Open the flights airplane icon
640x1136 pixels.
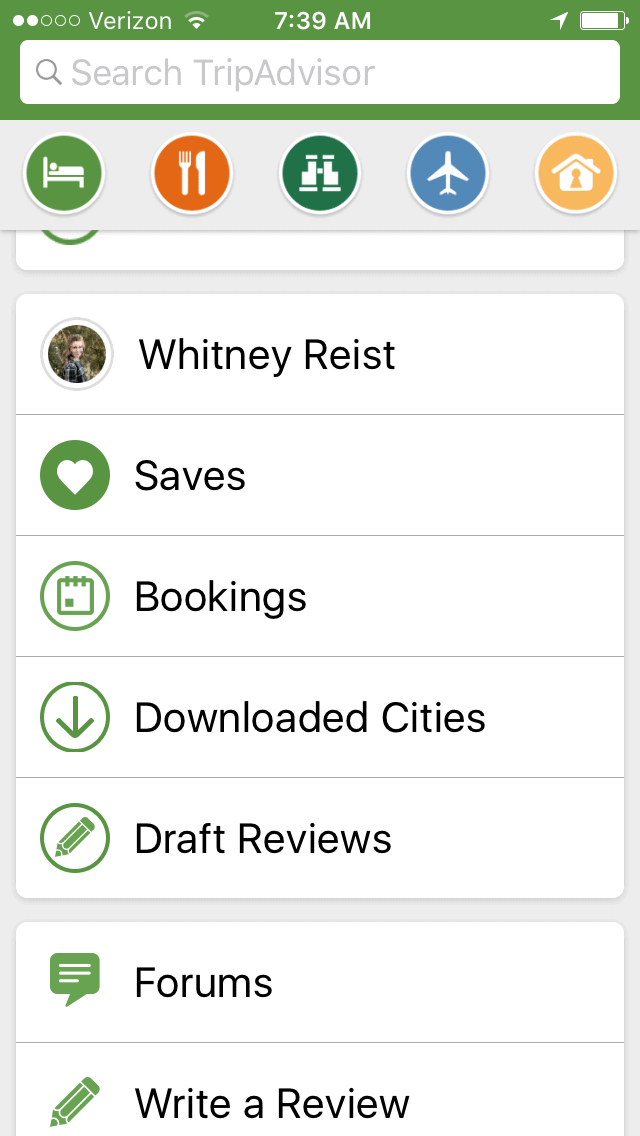(448, 174)
